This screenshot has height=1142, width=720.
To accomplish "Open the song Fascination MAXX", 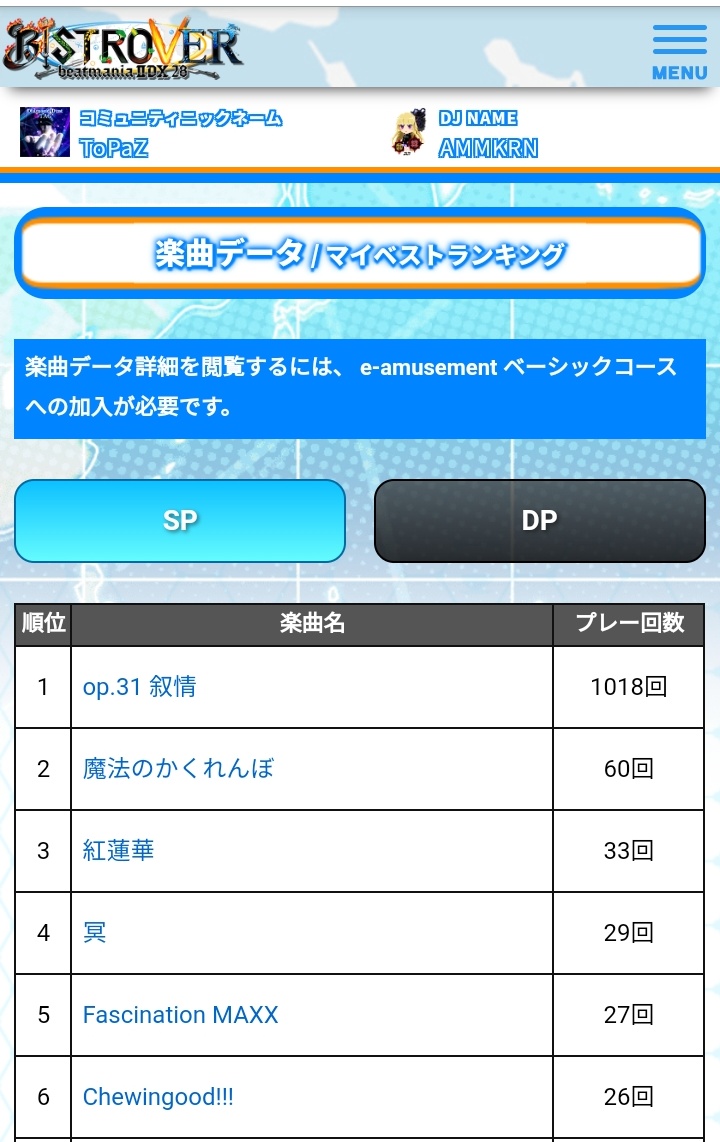I will pos(180,1015).
